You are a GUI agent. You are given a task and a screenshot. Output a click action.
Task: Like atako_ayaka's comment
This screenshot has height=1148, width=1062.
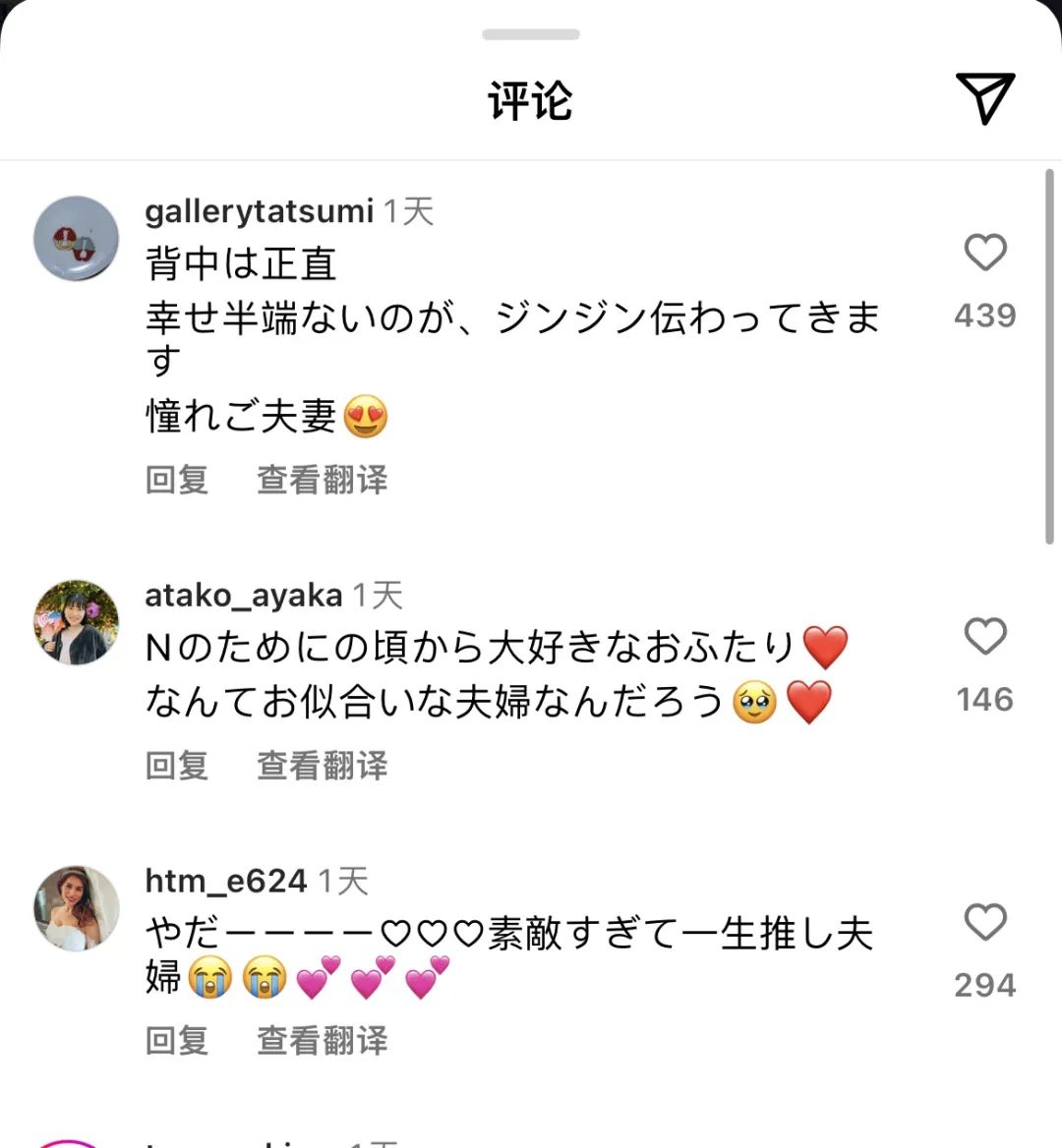point(985,636)
